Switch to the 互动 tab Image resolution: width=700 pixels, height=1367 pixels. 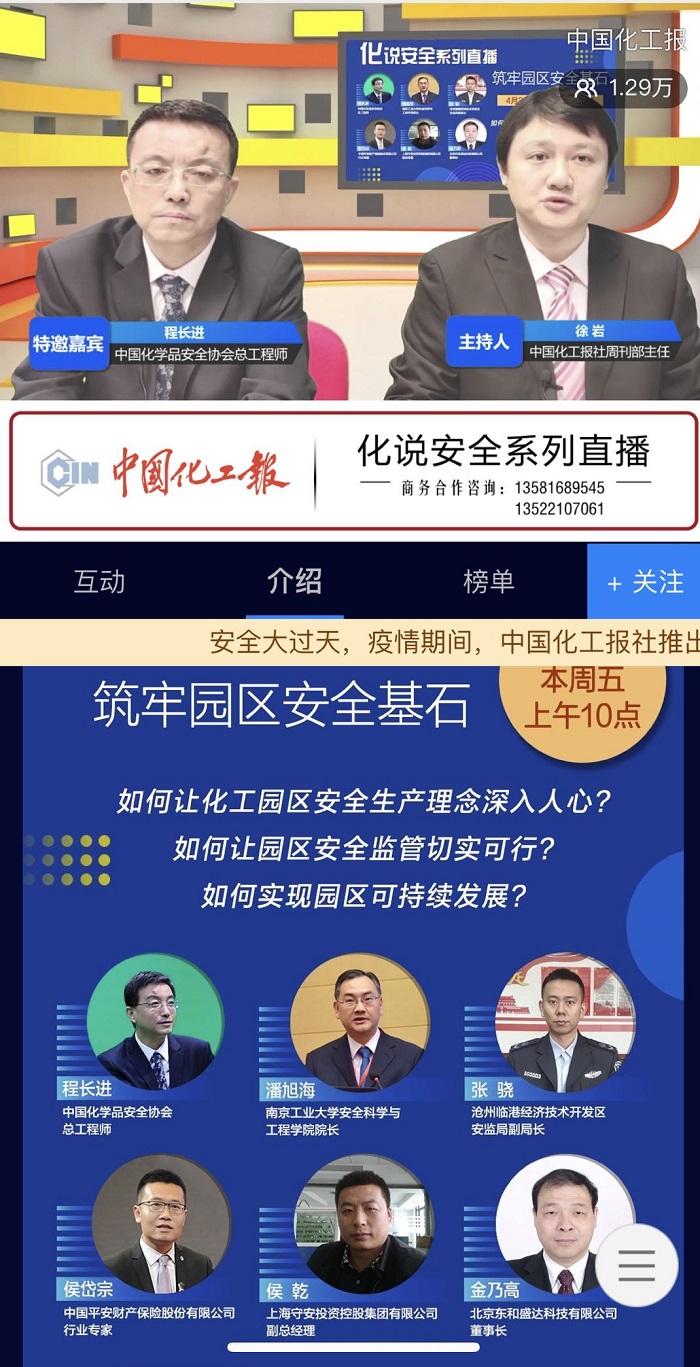click(99, 581)
